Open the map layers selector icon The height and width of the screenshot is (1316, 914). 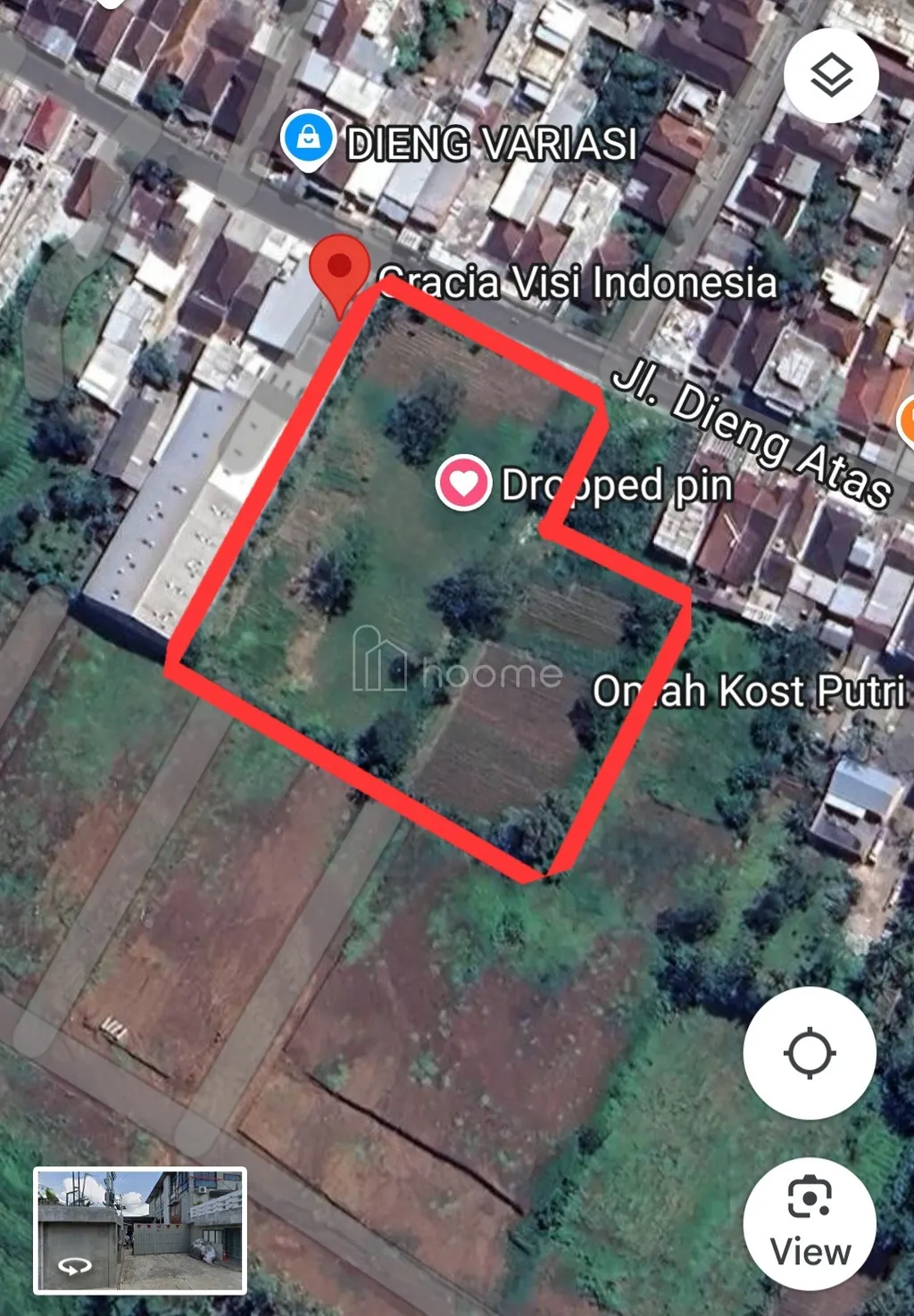click(830, 76)
